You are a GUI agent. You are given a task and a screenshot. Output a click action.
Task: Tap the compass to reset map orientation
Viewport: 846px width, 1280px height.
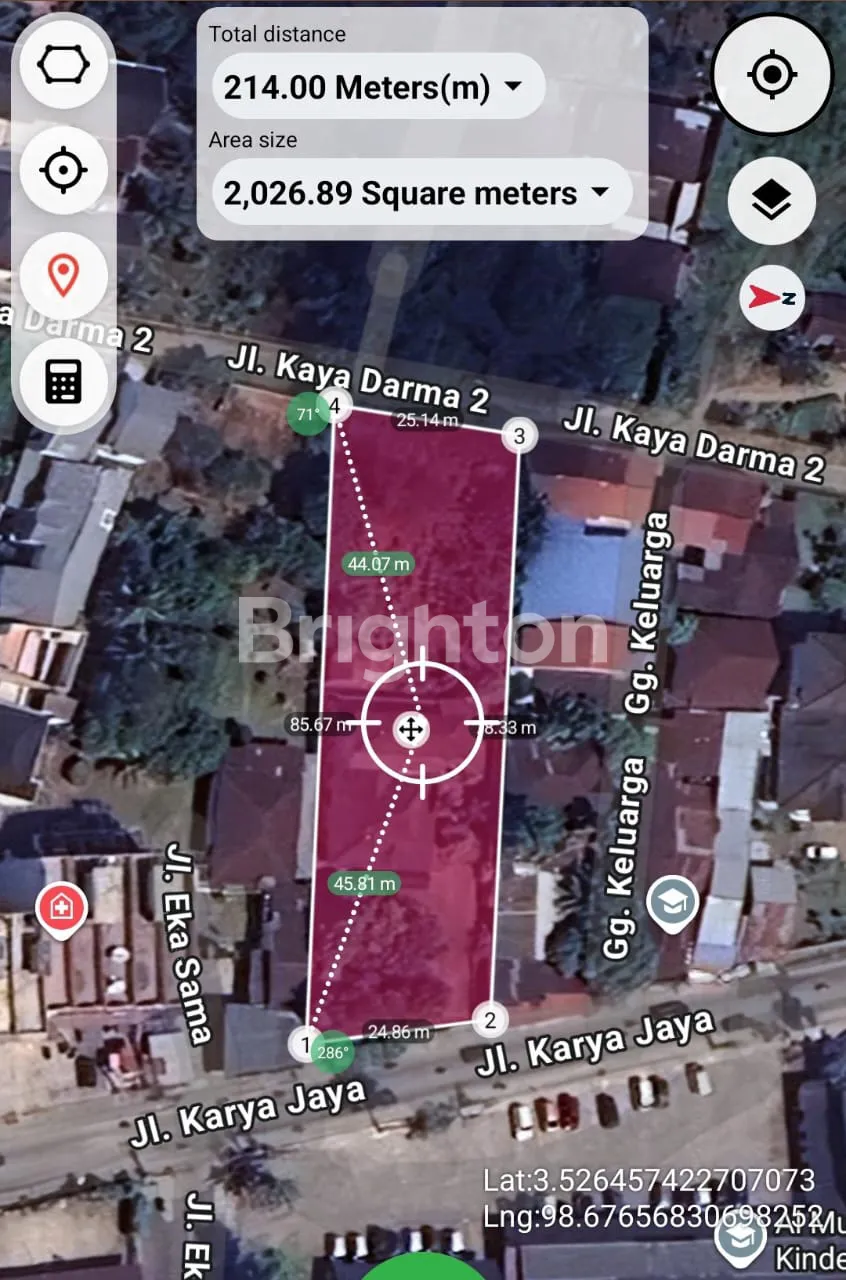click(772, 298)
